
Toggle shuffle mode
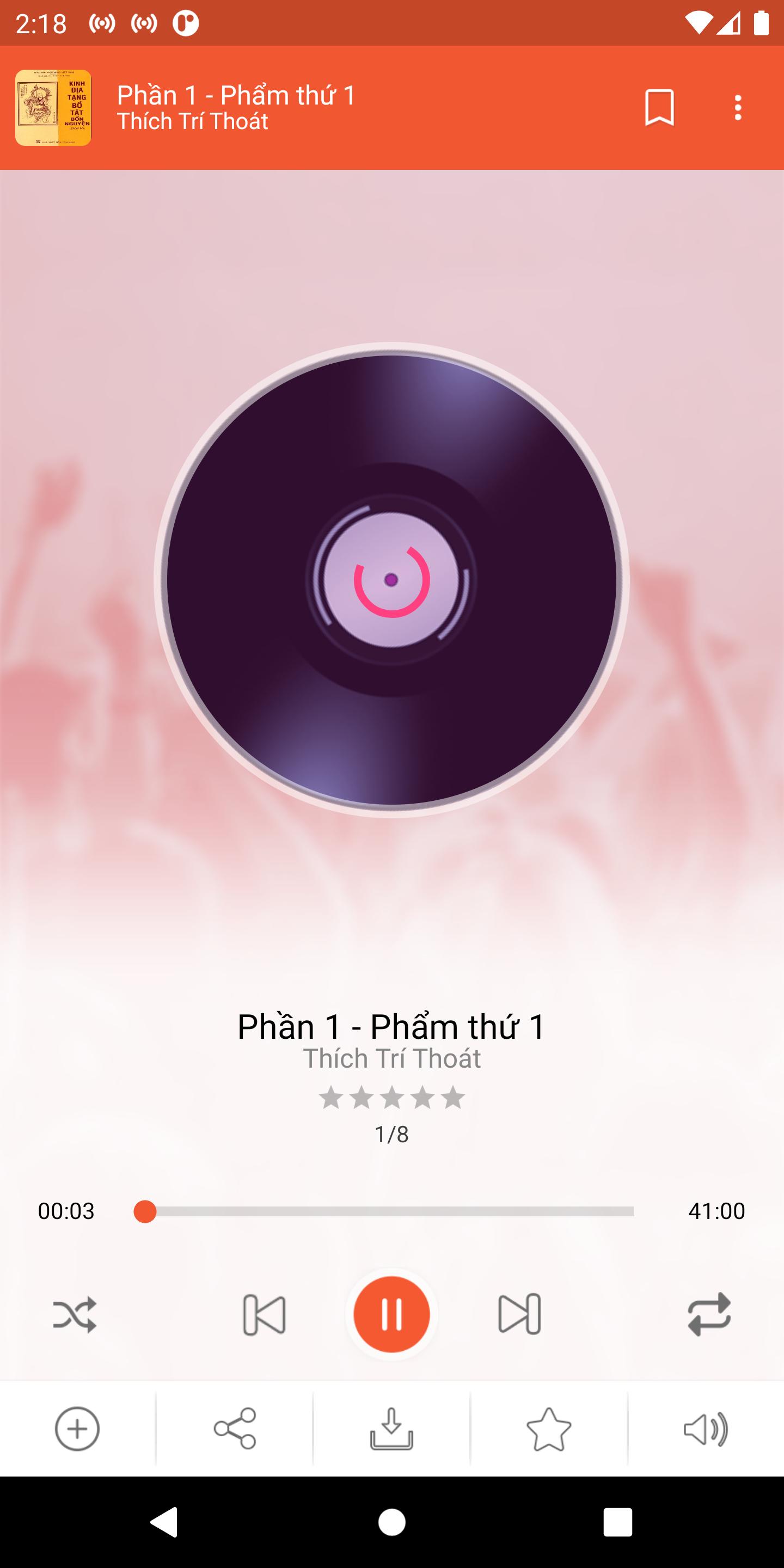coord(74,1314)
